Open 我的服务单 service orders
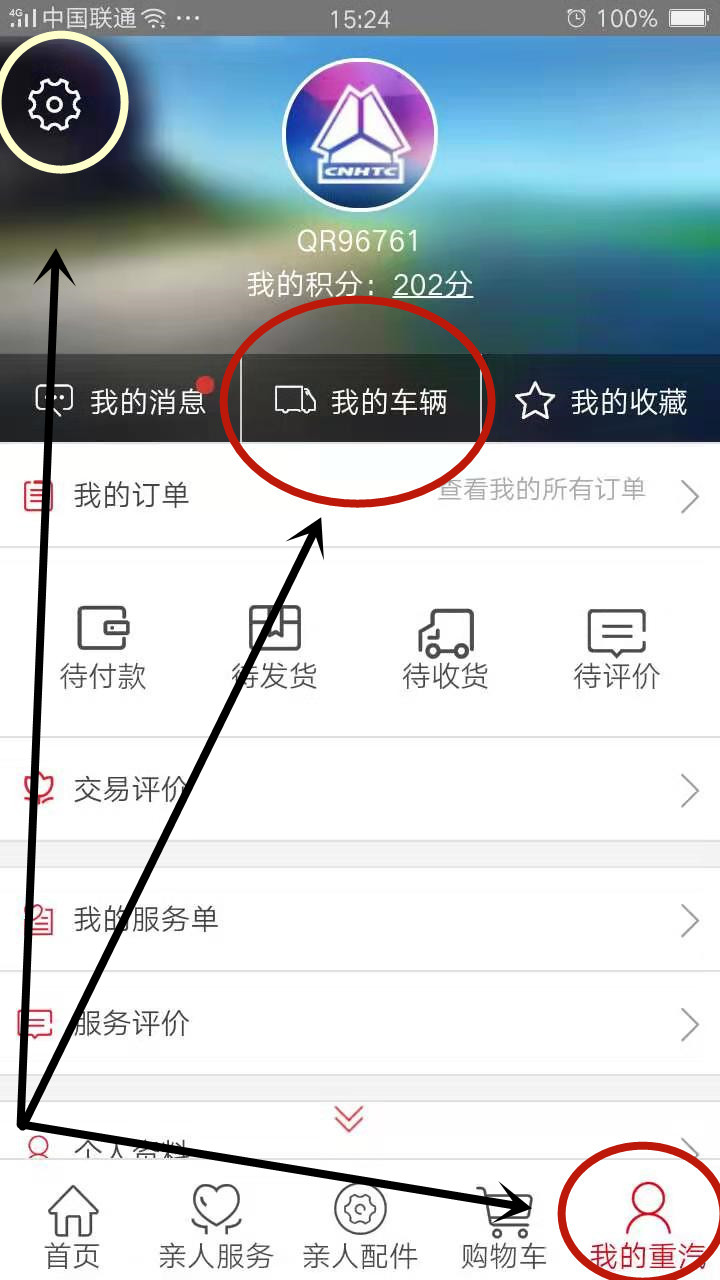 click(360, 920)
